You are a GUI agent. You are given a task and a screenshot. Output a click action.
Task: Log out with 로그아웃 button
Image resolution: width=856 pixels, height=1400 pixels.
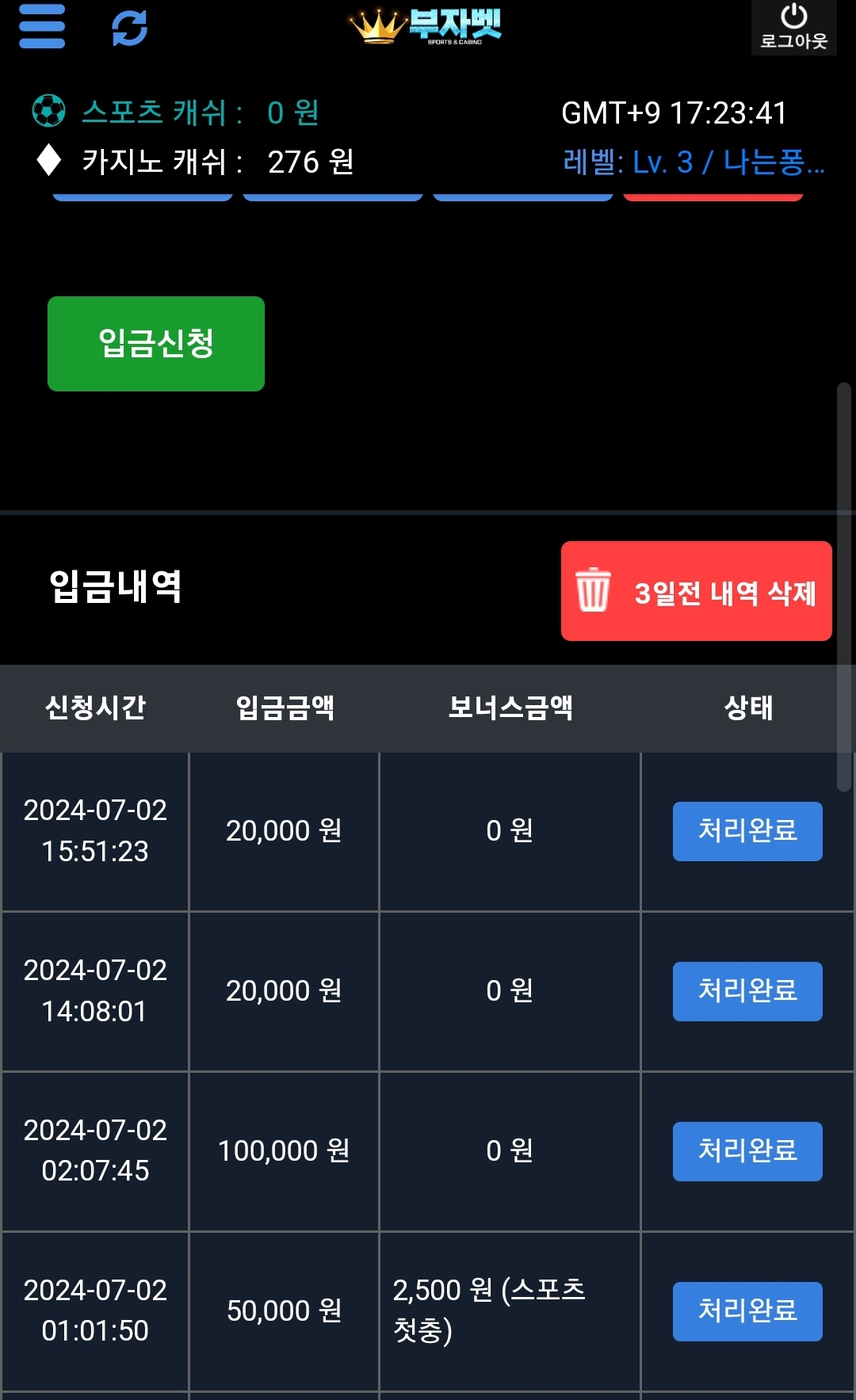coord(793,28)
